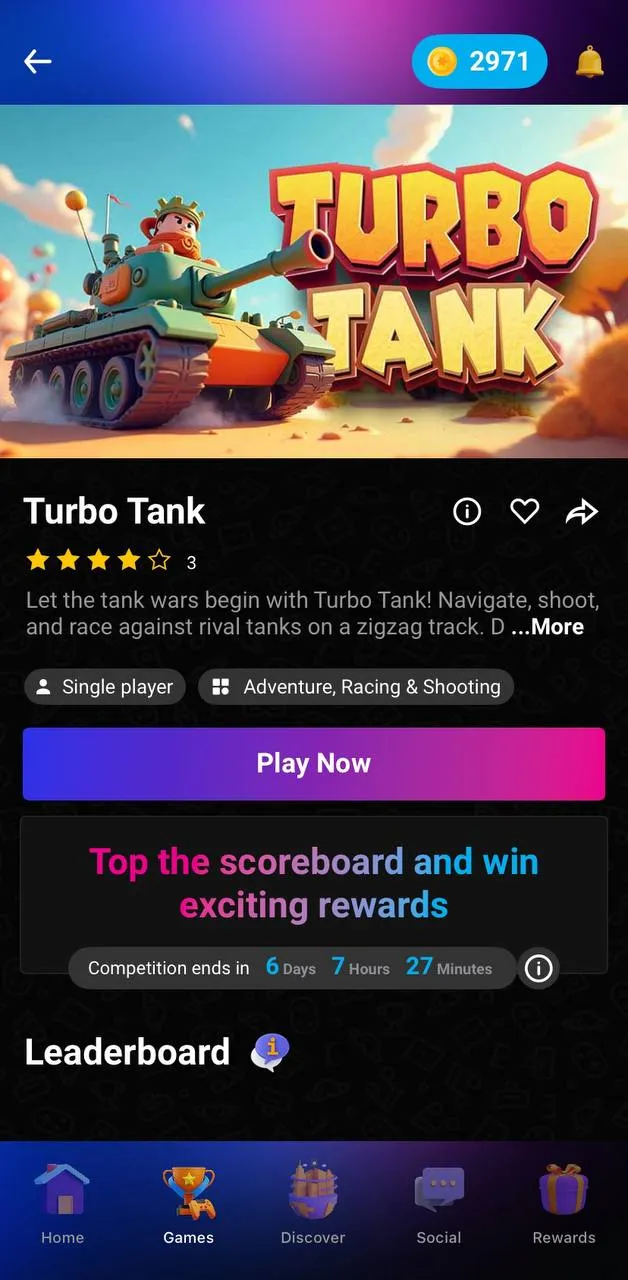Viewport: 628px width, 1280px height.
Task: Add Turbo Tank to favorites with the heart
Action: pyautogui.click(x=525, y=512)
